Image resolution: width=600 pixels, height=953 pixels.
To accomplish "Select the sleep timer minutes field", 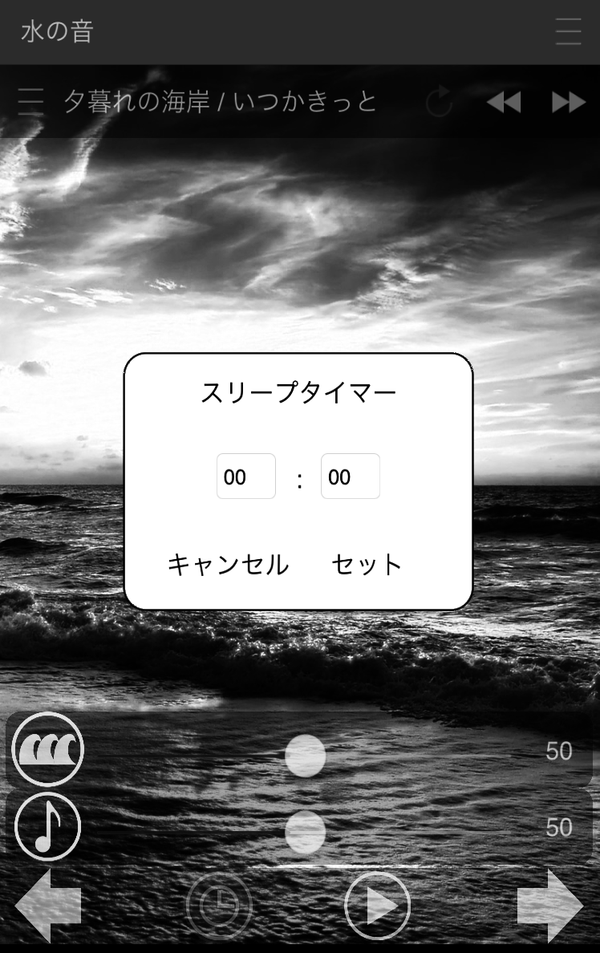I will coord(350,476).
